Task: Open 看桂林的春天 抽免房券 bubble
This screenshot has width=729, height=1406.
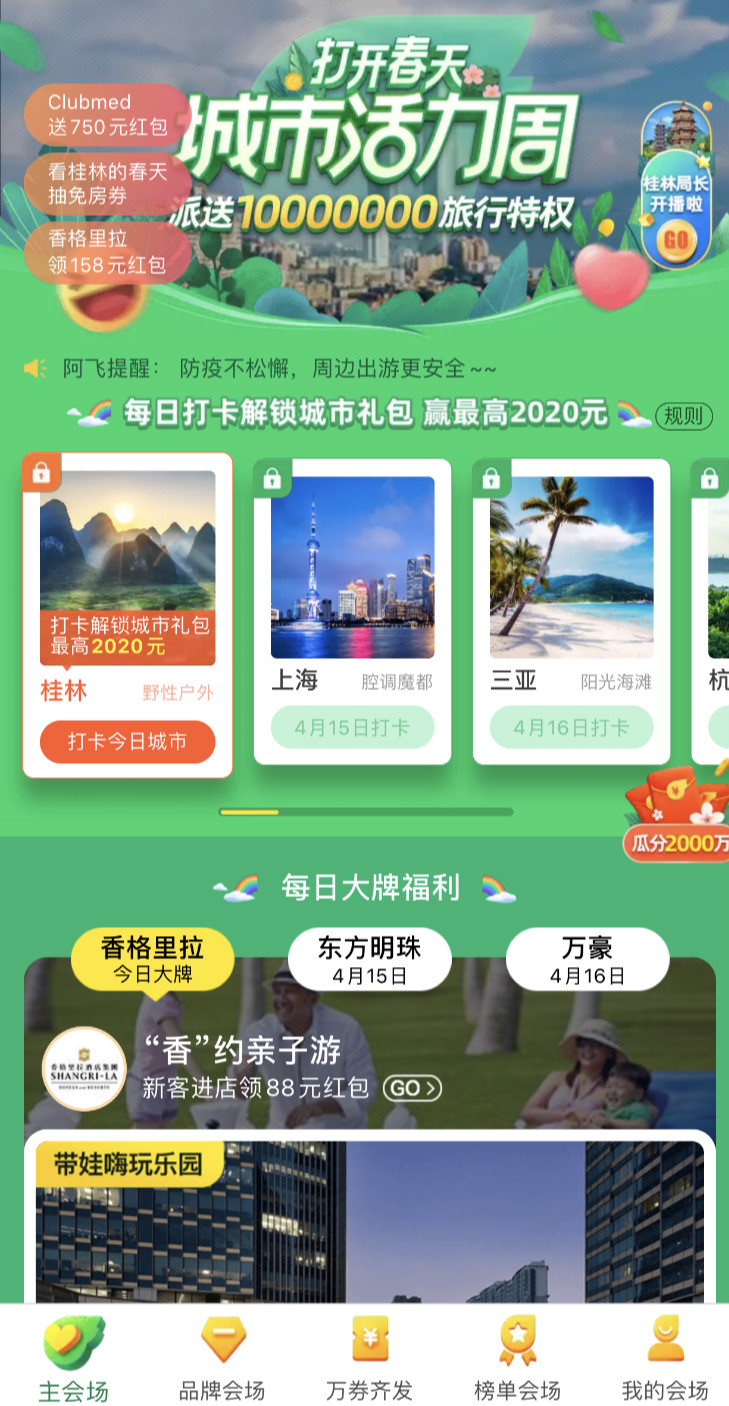Action: pyautogui.click(x=106, y=183)
